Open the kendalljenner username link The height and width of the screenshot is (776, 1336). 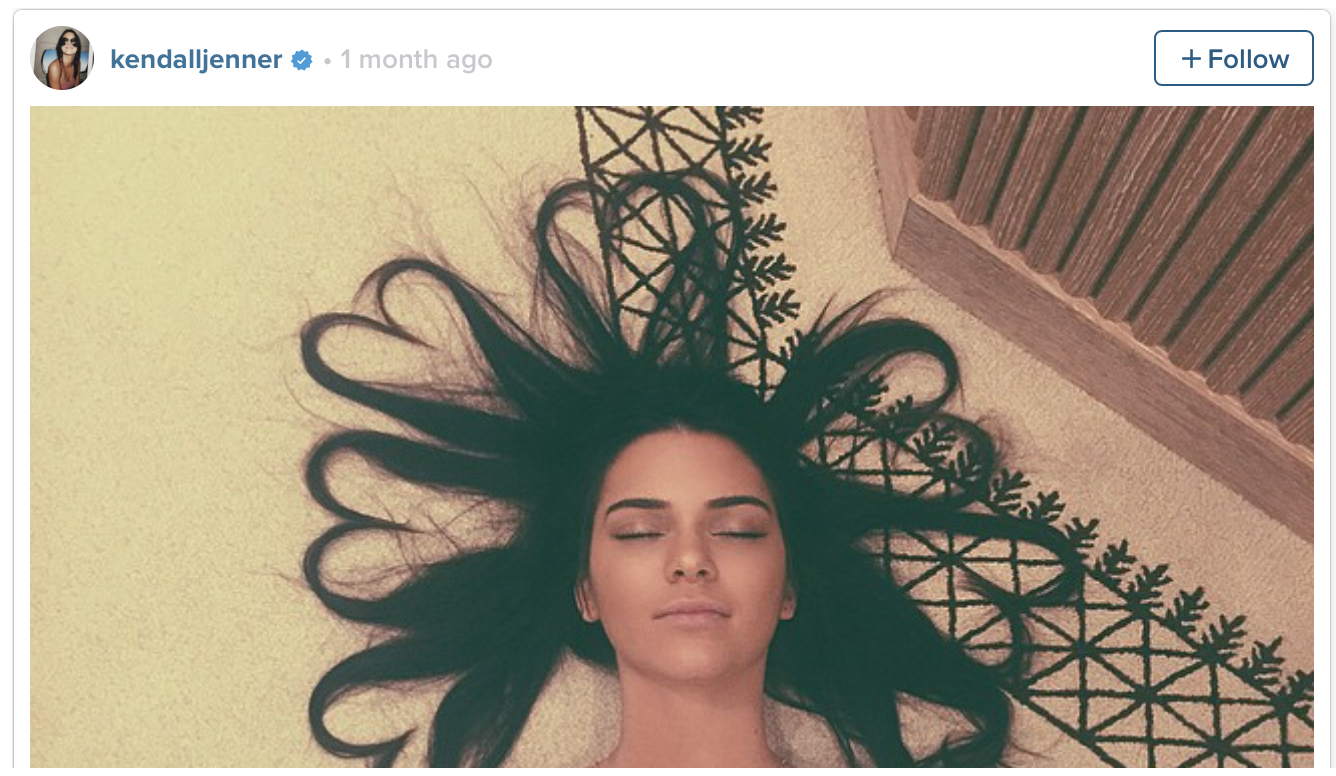pyautogui.click(x=196, y=60)
